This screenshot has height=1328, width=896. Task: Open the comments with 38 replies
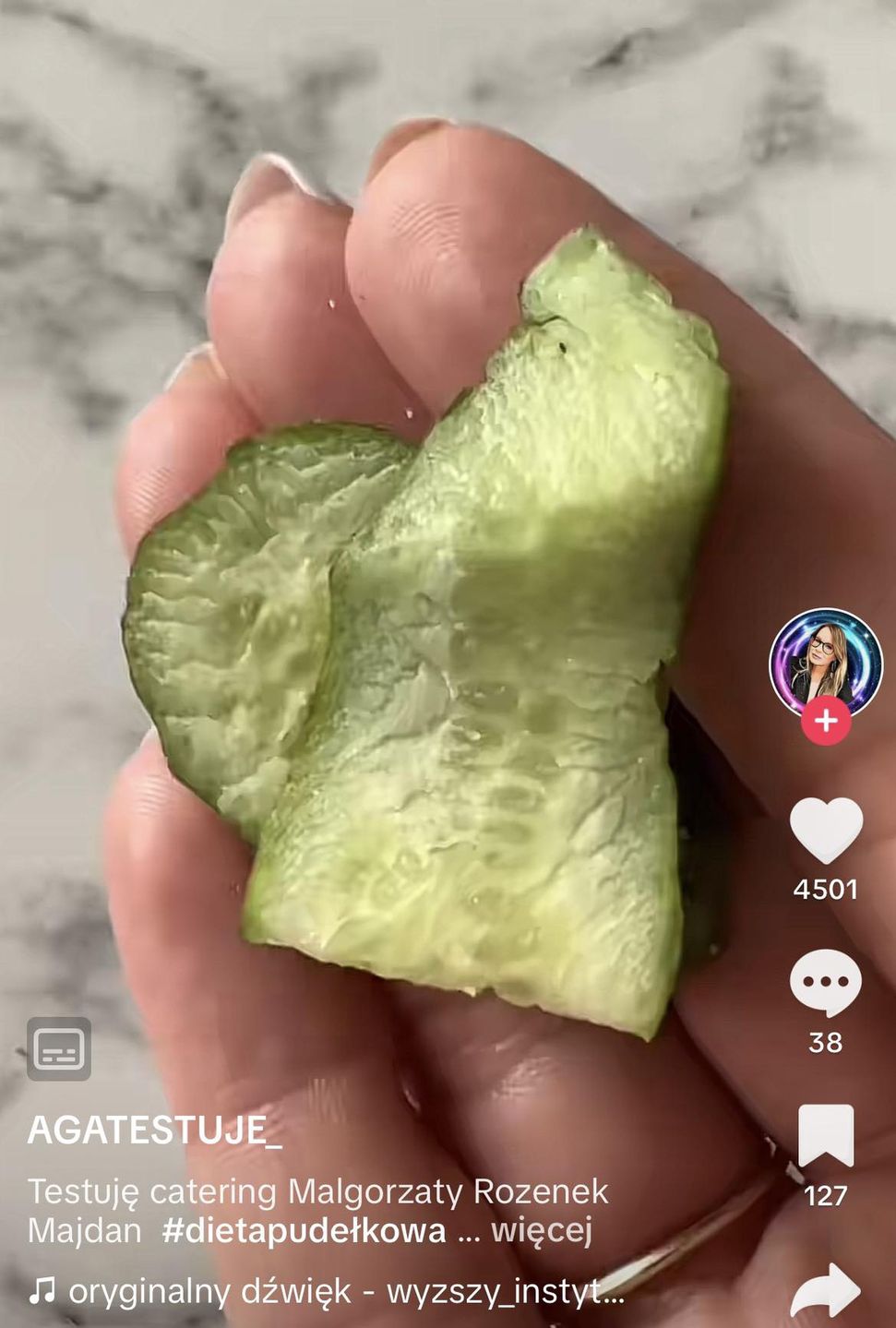click(x=825, y=984)
